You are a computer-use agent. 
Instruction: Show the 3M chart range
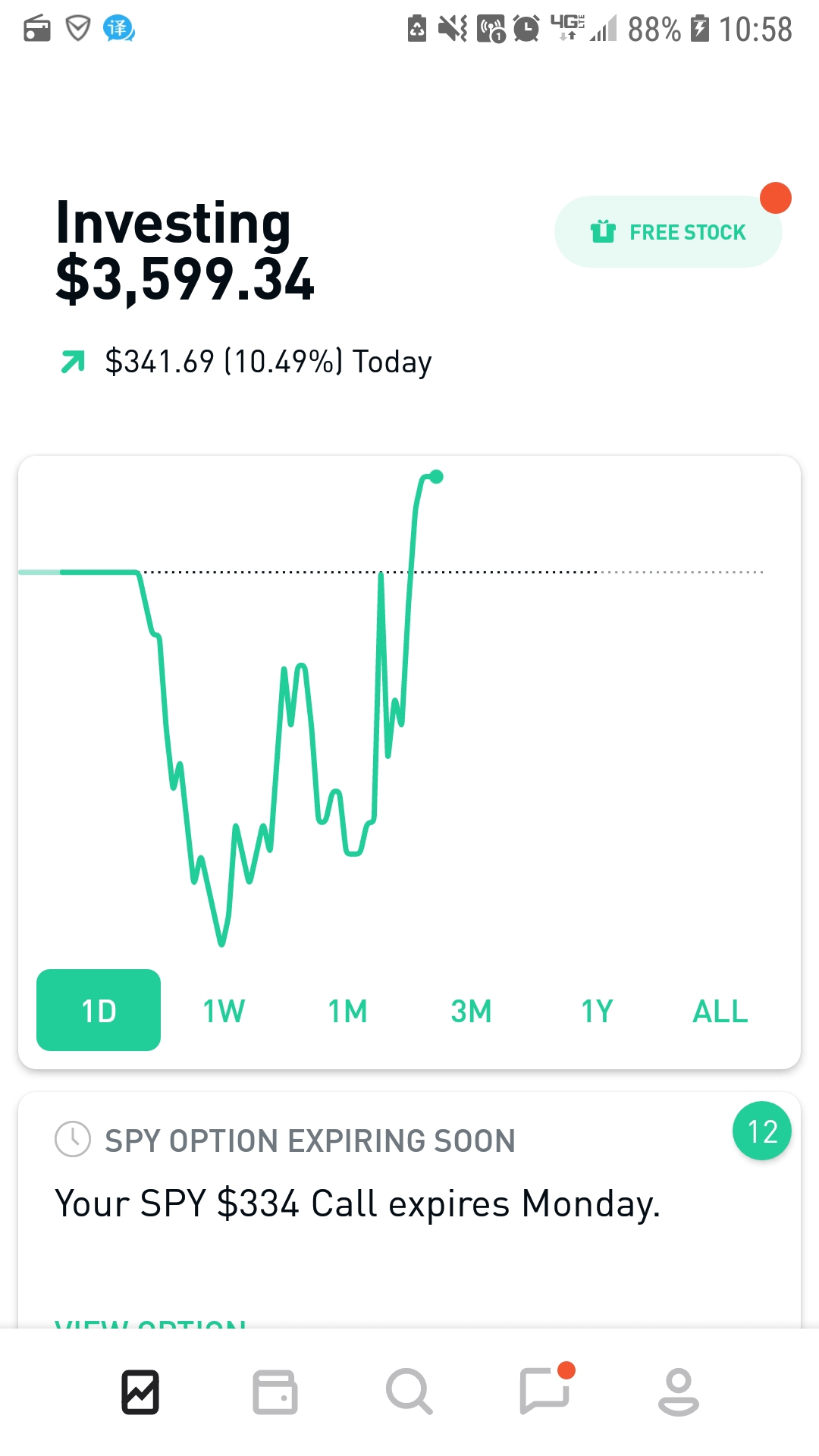click(471, 1011)
